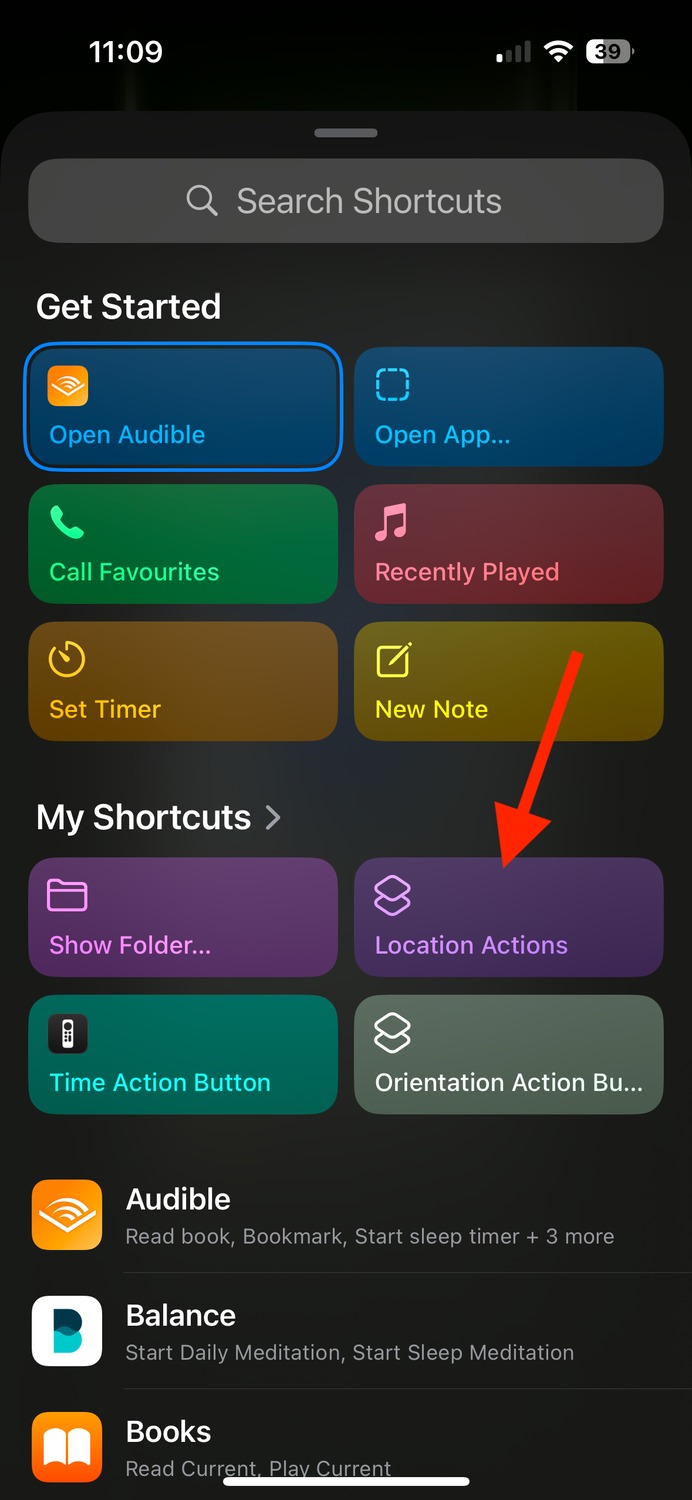This screenshot has width=692, height=1500.
Task: Select the Call Favourites shortcut
Action: tap(183, 544)
